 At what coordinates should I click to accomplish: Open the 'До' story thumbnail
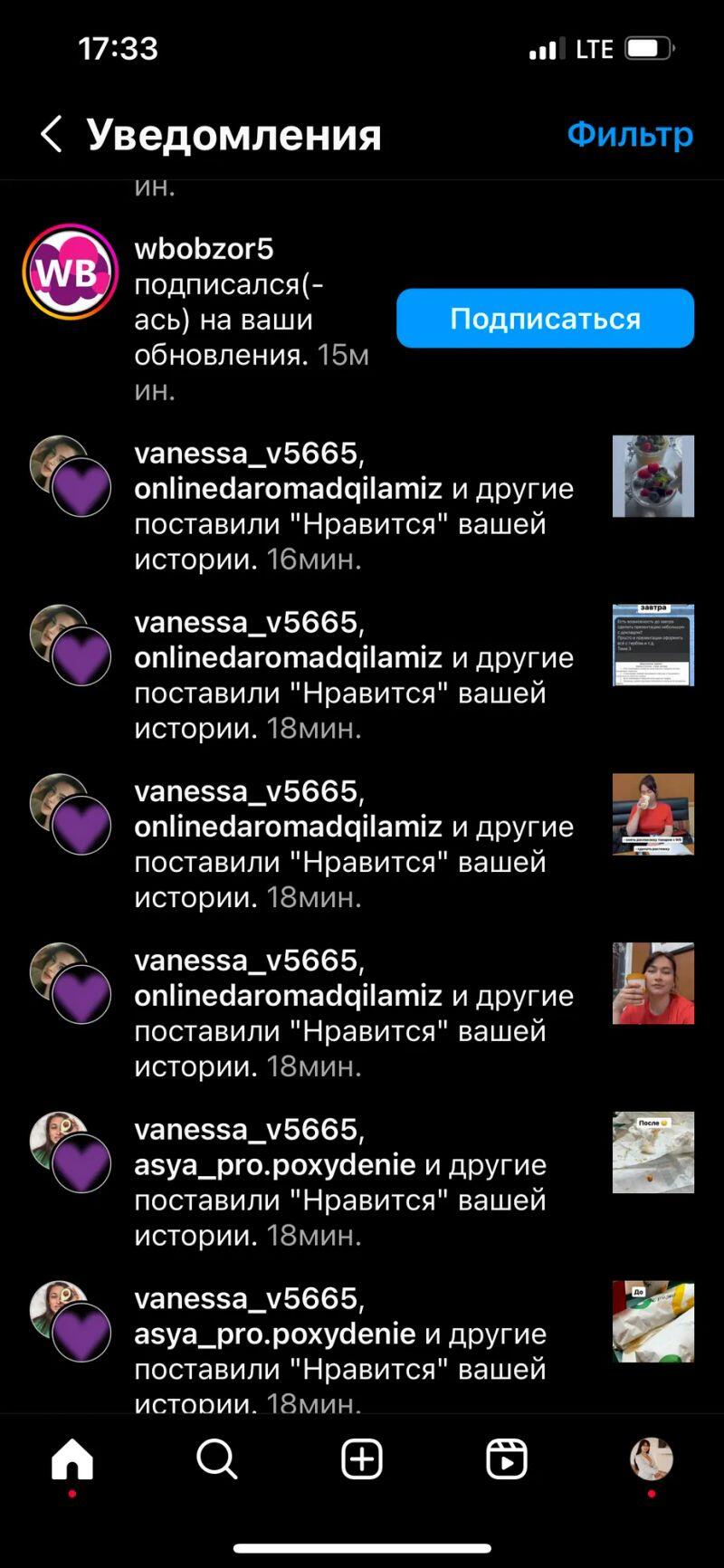click(653, 1322)
